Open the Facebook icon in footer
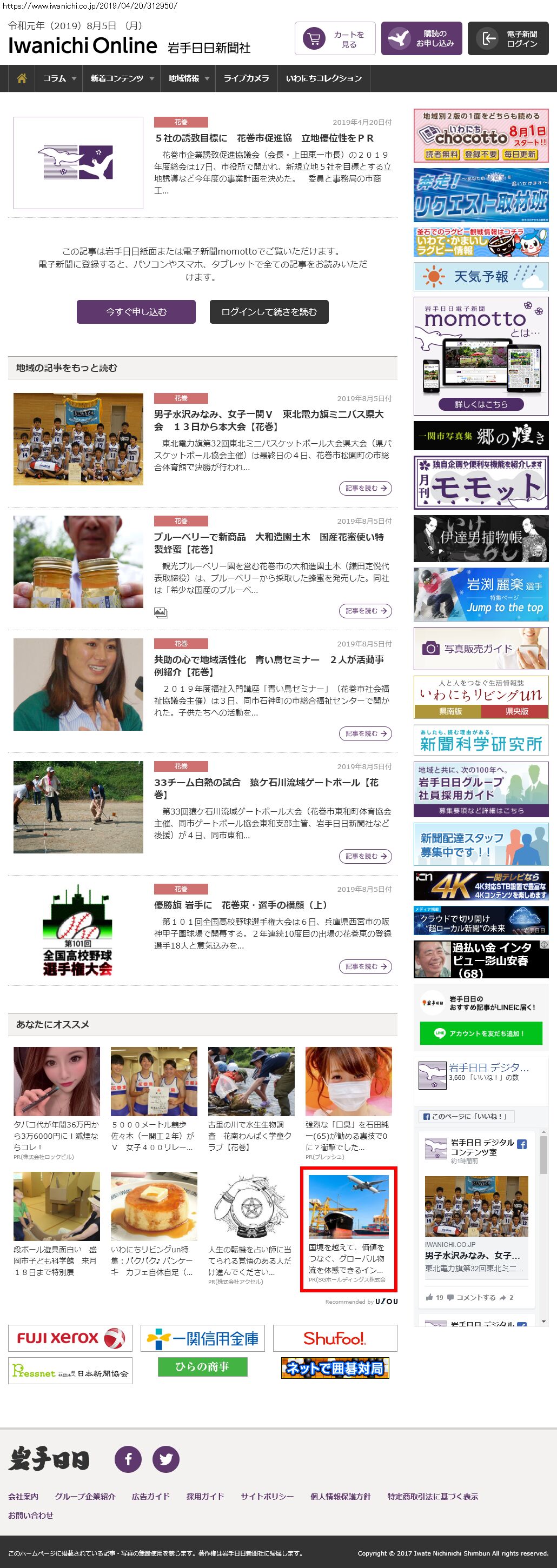This screenshot has height=1568, width=557. pyautogui.click(x=128, y=1459)
